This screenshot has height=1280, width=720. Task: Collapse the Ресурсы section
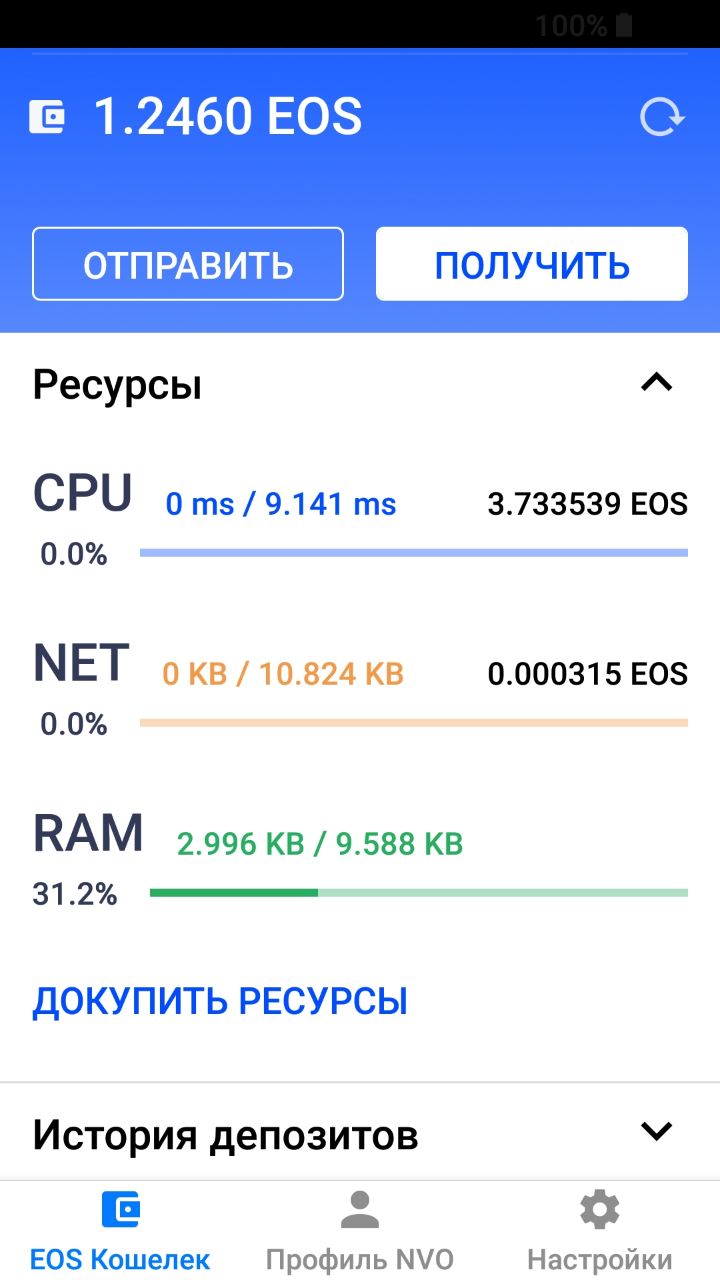click(656, 383)
